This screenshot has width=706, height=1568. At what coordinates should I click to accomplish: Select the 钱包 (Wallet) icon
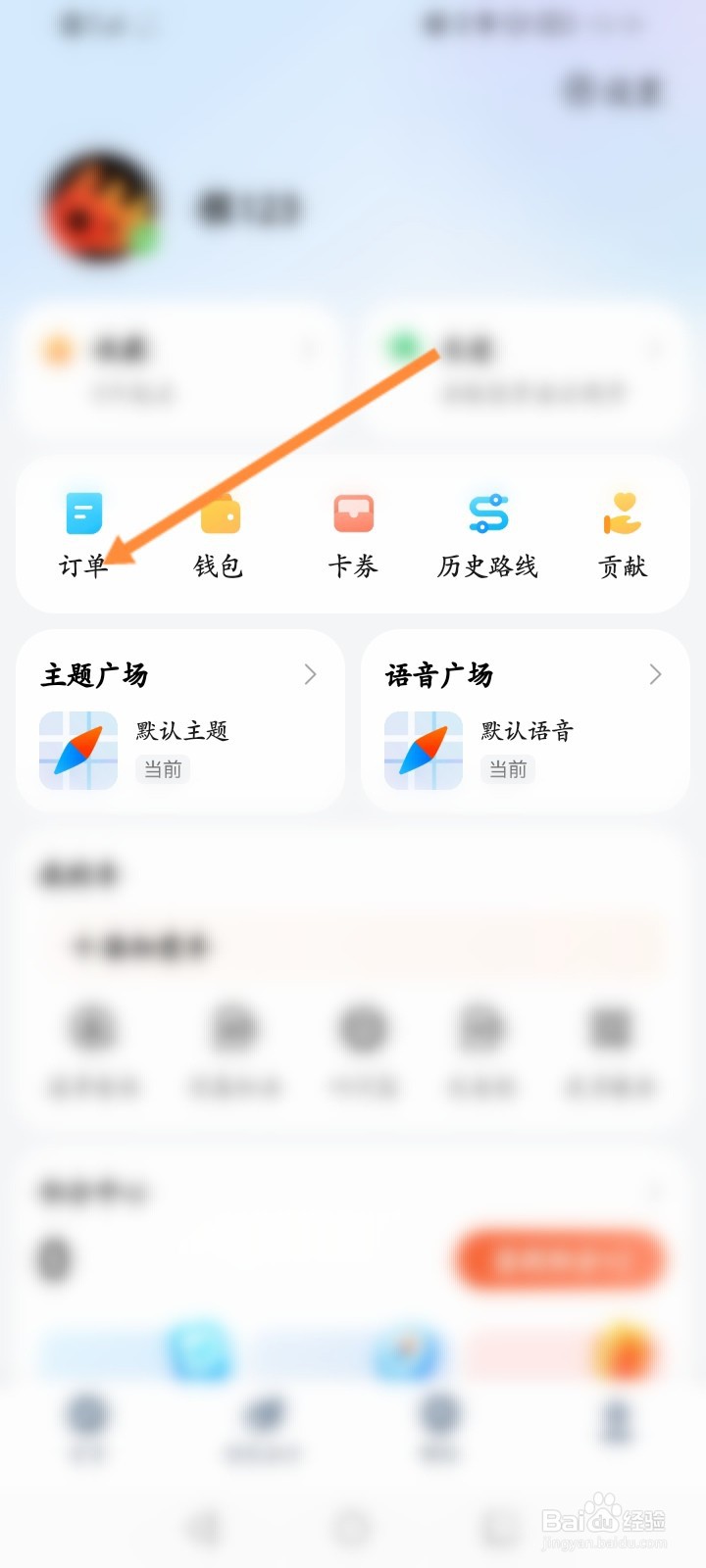[218, 512]
